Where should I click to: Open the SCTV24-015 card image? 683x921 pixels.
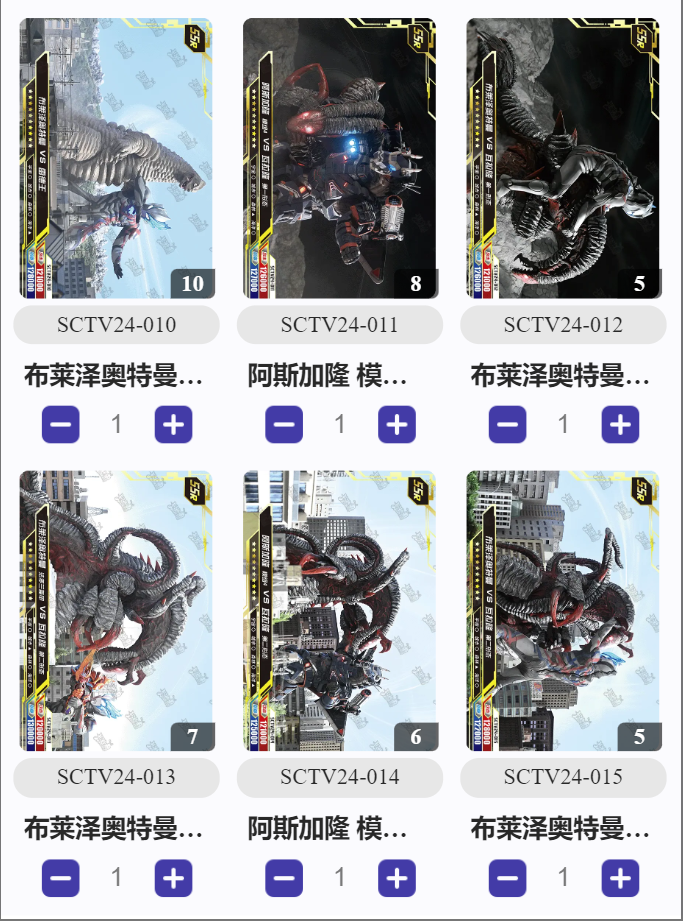pyautogui.click(x=563, y=610)
